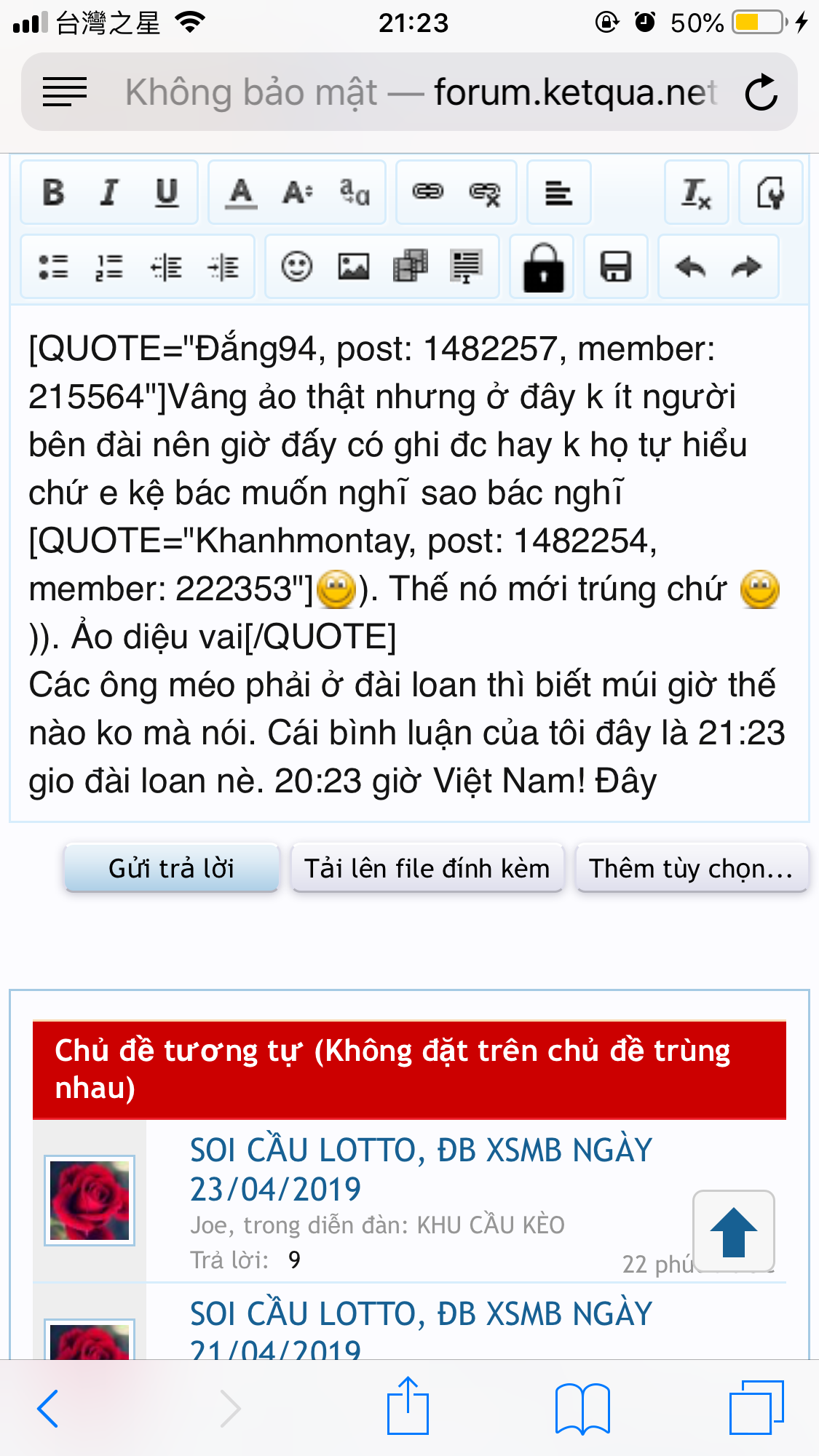Redo the last edit
819x1456 pixels.
pos(746,267)
